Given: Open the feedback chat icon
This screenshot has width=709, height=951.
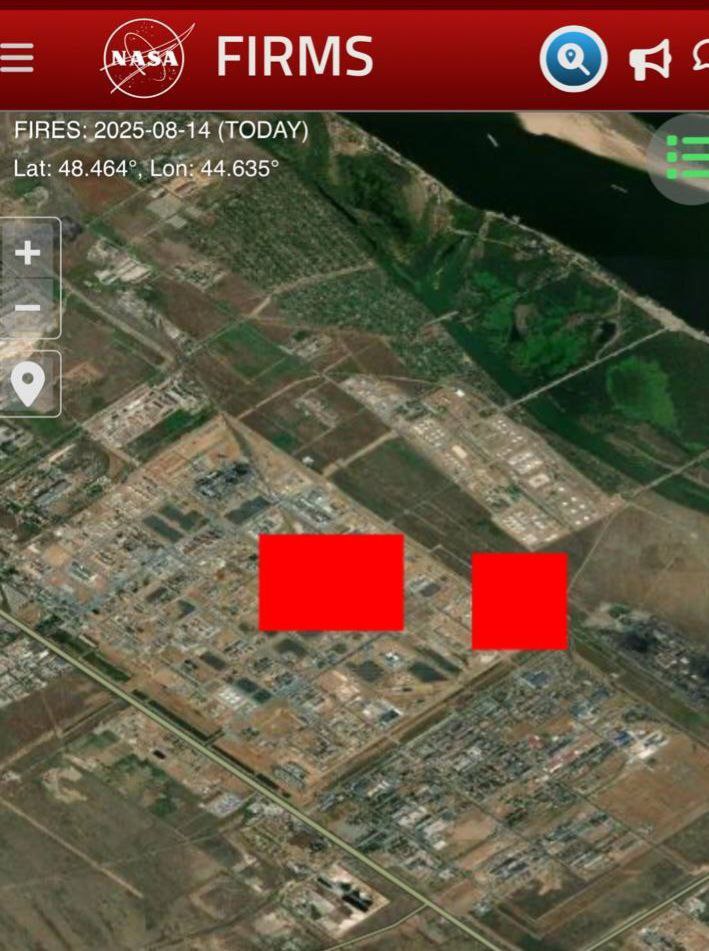Looking at the screenshot, I should 701,58.
